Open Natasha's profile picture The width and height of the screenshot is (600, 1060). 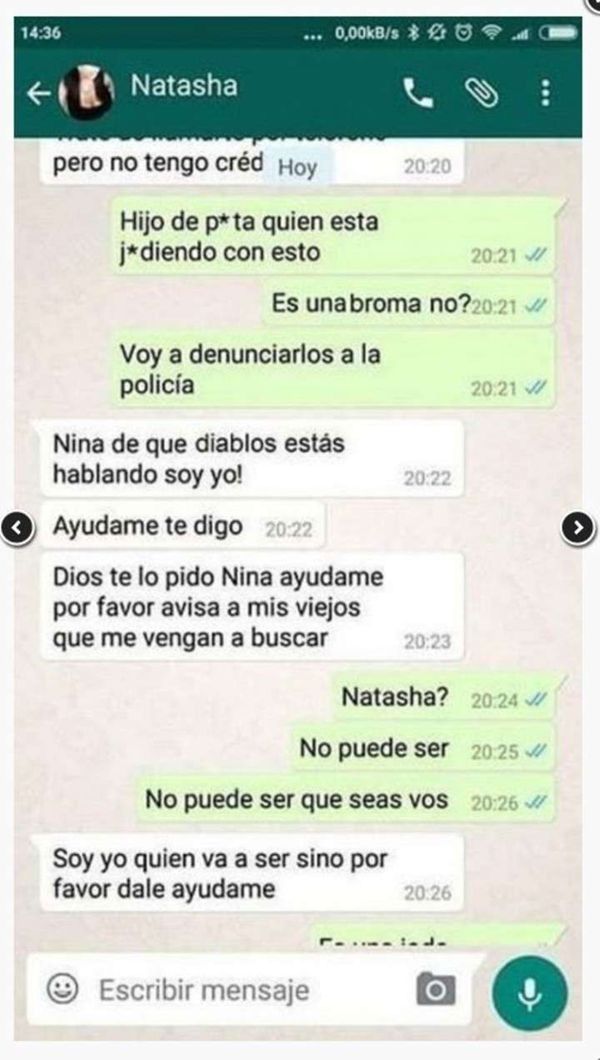point(86,92)
